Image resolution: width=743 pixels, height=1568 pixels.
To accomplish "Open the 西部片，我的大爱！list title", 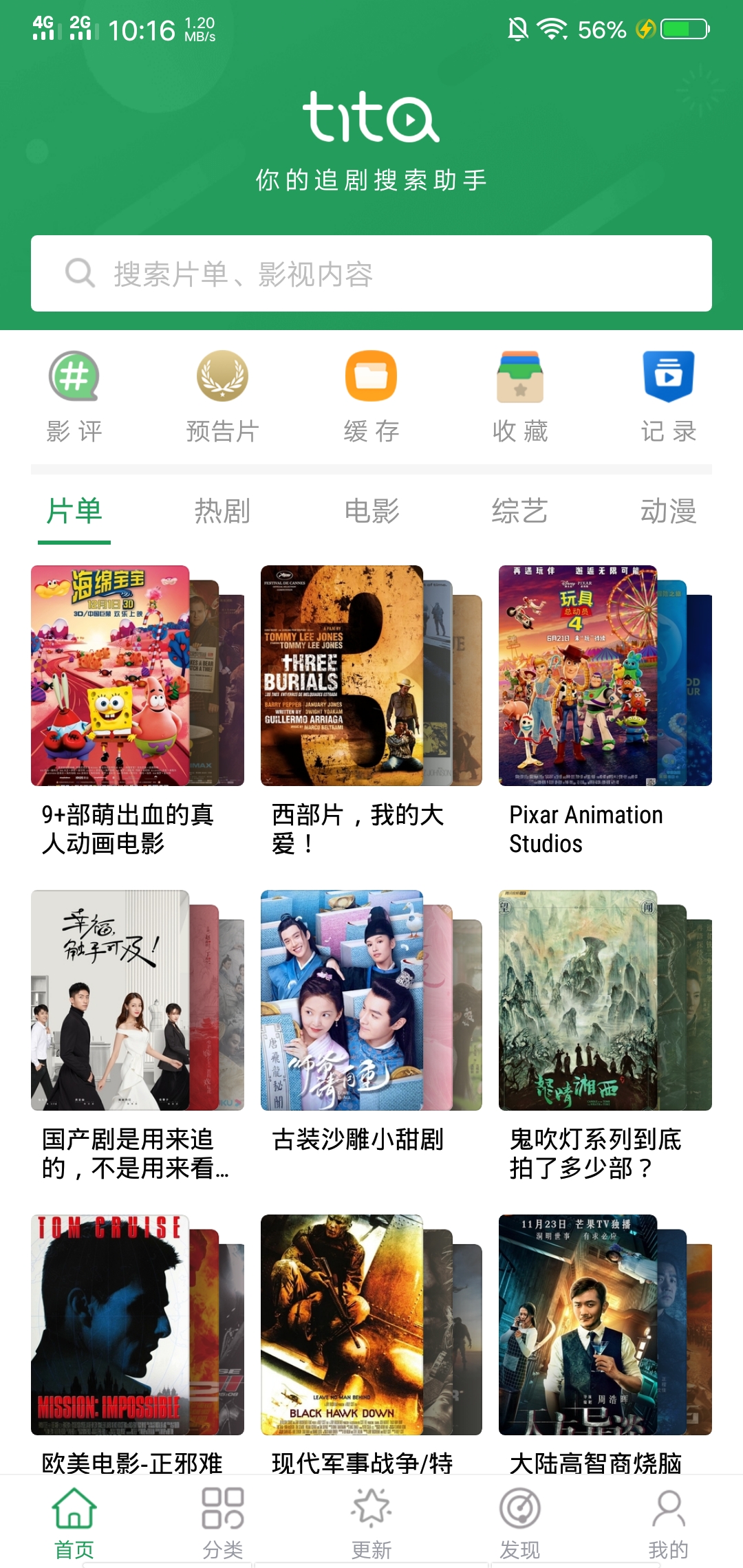I will point(358,829).
